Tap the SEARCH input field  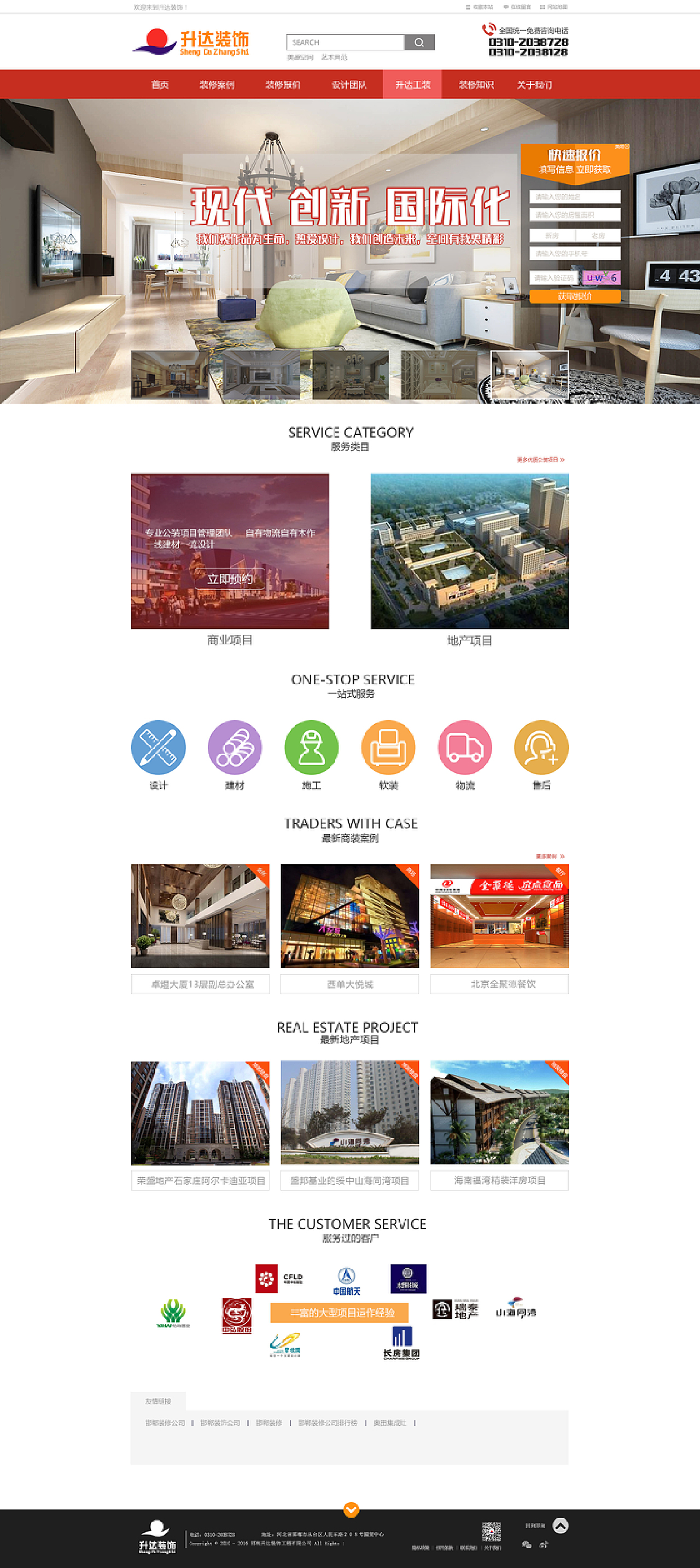(x=345, y=42)
